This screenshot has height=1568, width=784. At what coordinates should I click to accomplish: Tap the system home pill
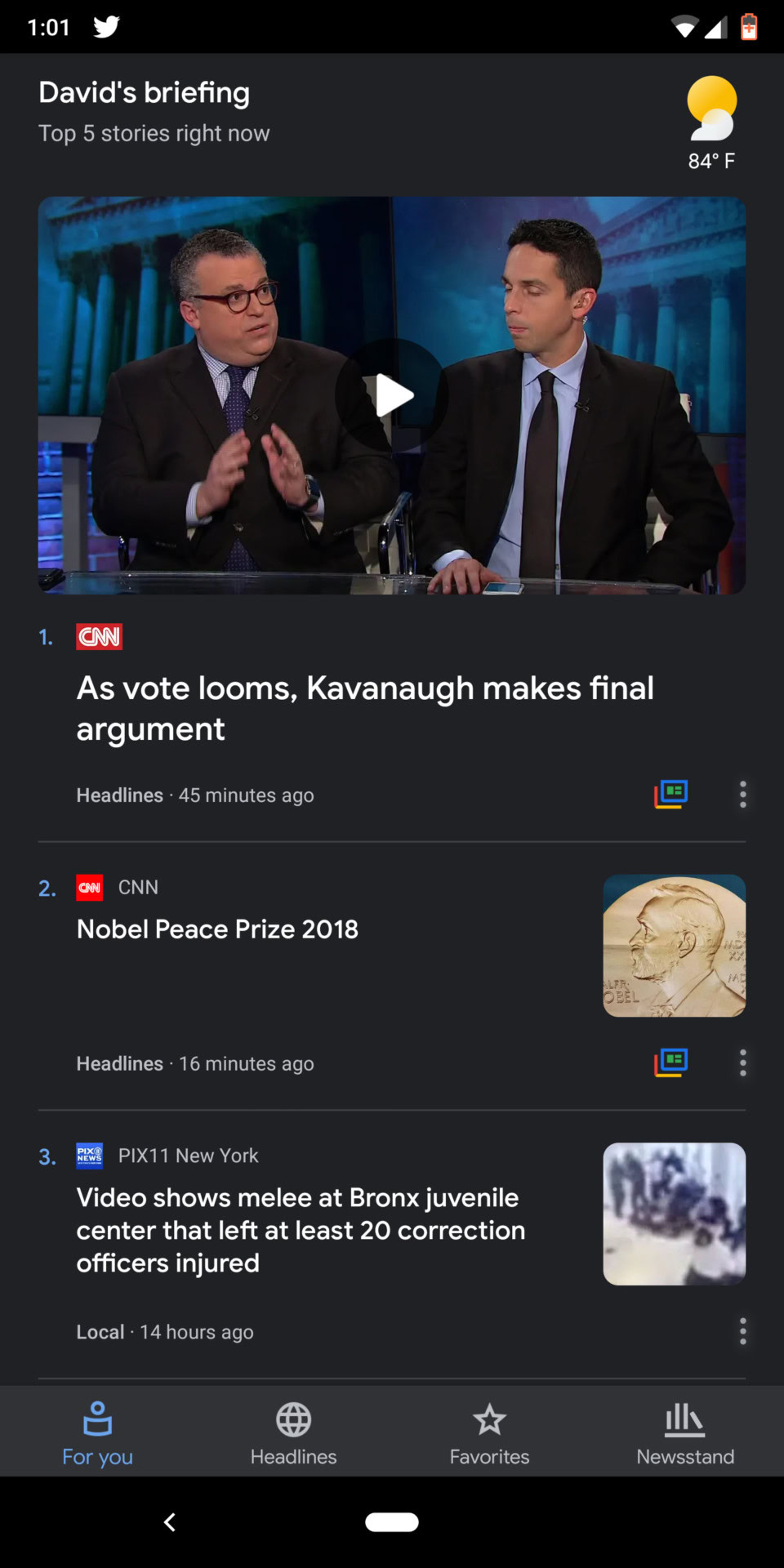tap(392, 1522)
